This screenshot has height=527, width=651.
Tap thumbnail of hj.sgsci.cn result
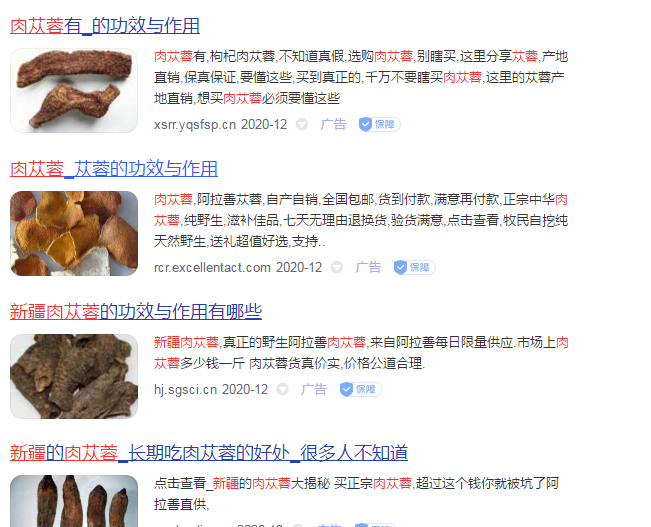tap(74, 376)
